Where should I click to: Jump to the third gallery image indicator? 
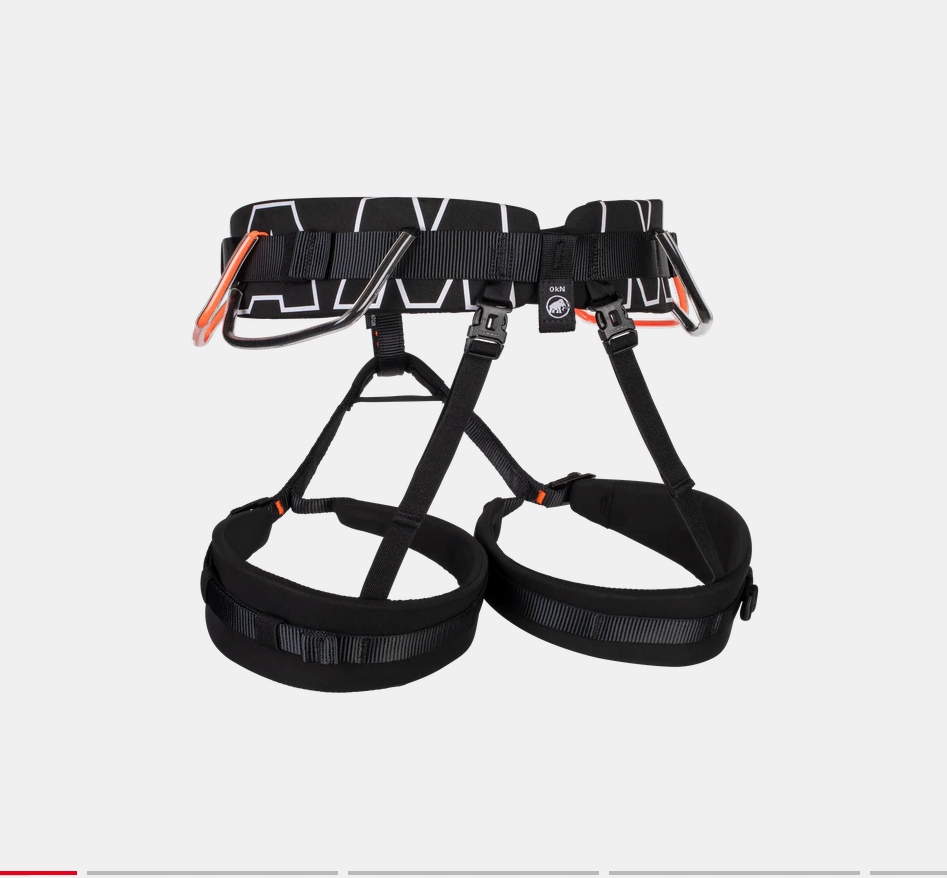[x=473, y=872]
